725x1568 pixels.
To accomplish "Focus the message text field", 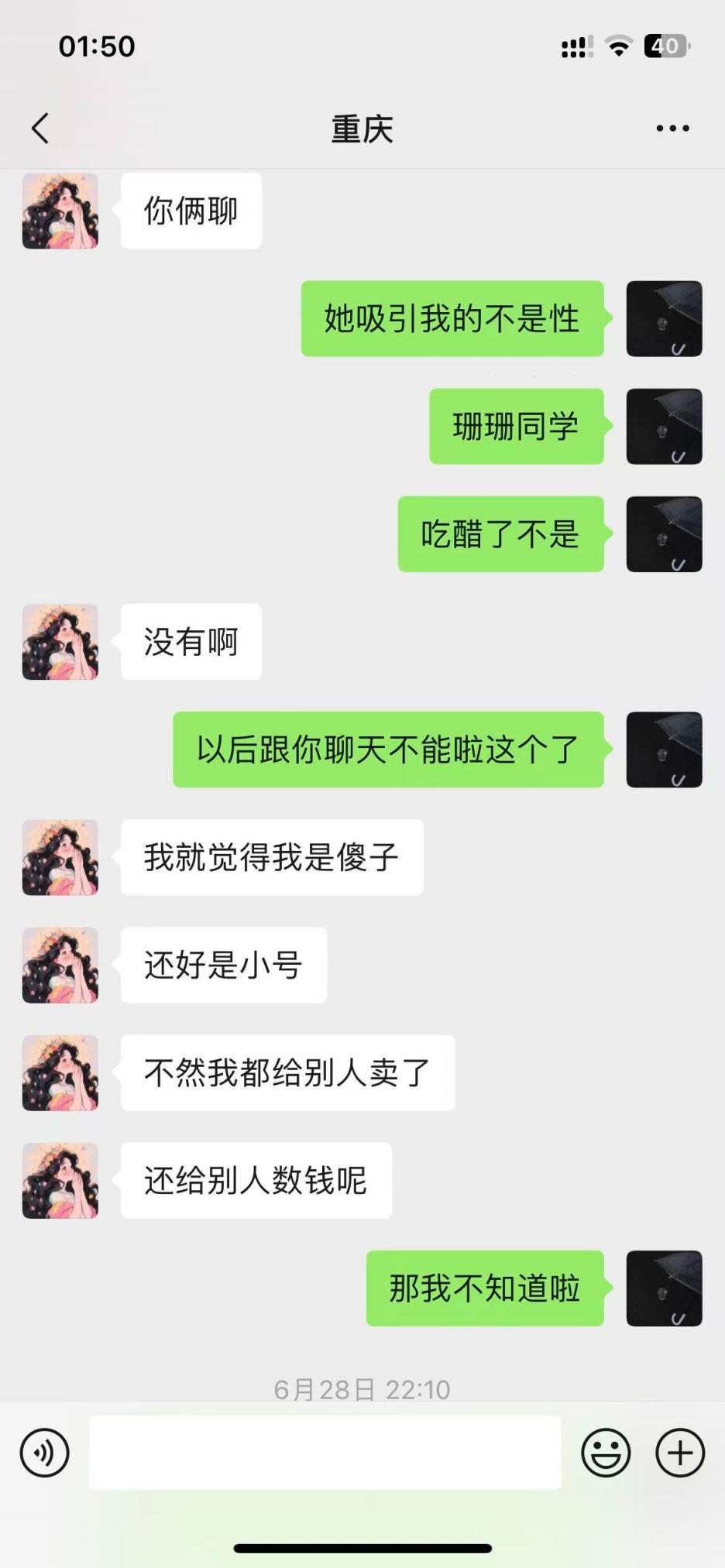I will click(x=325, y=1453).
